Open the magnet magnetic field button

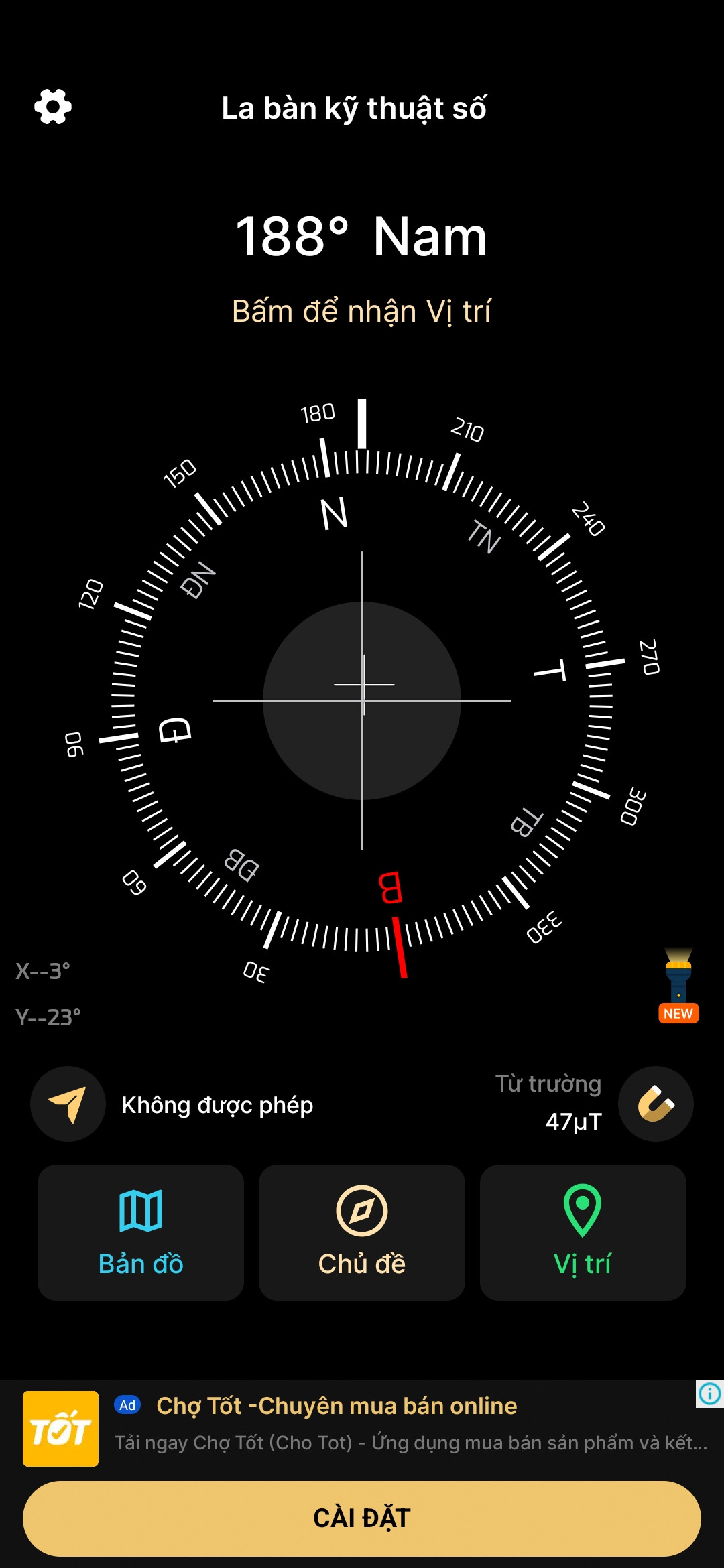(x=656, y=1104)
